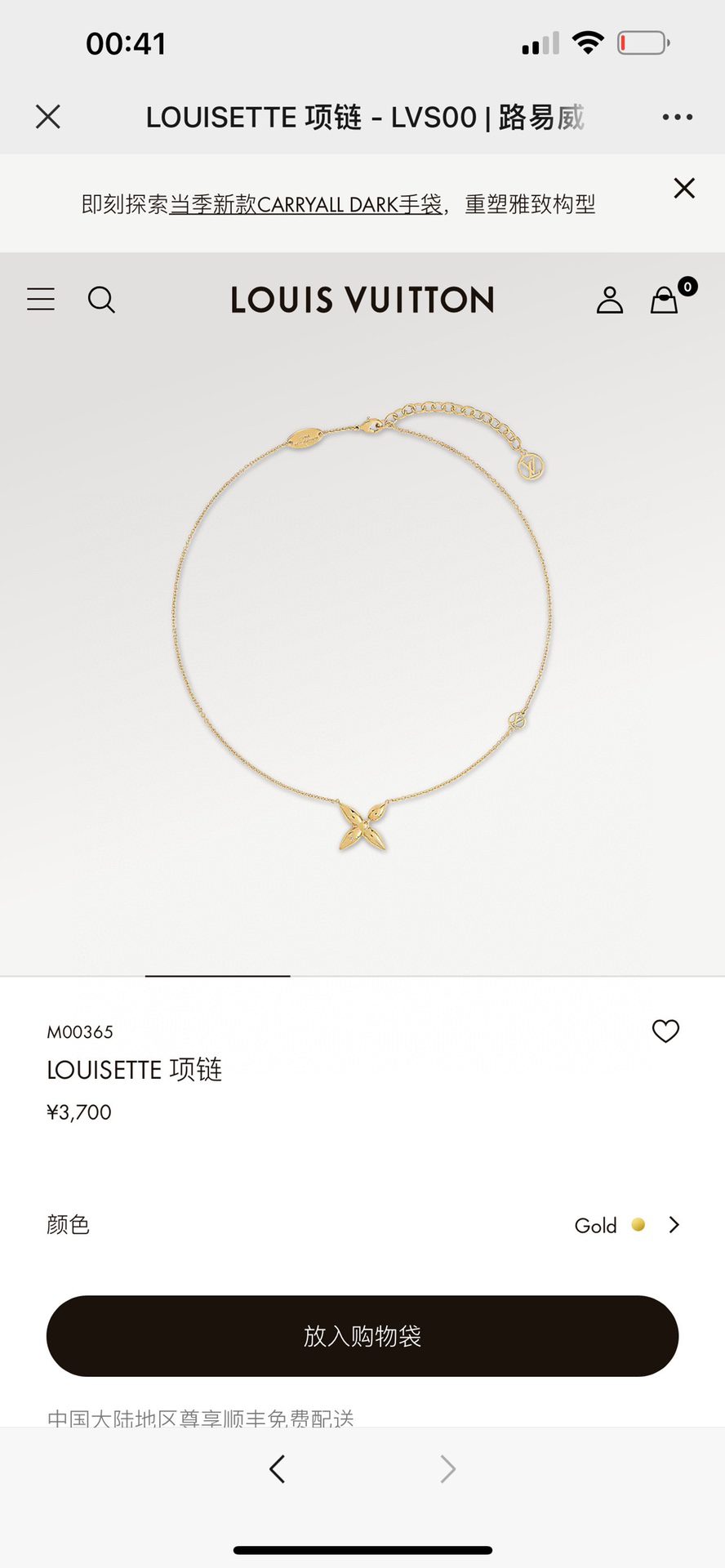Tap 放入购物袋 to add to bag
The image size is (725, 1568).
pyautogui.click(x=362, y=1336)
